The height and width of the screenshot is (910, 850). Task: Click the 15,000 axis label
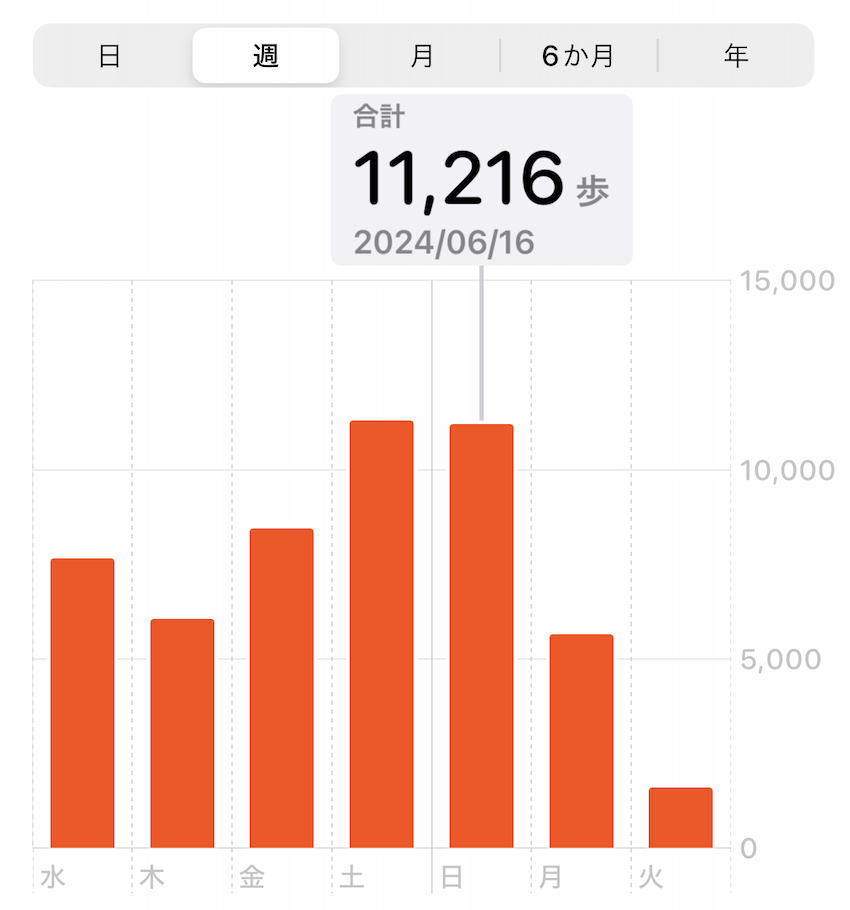coord(789,280)
